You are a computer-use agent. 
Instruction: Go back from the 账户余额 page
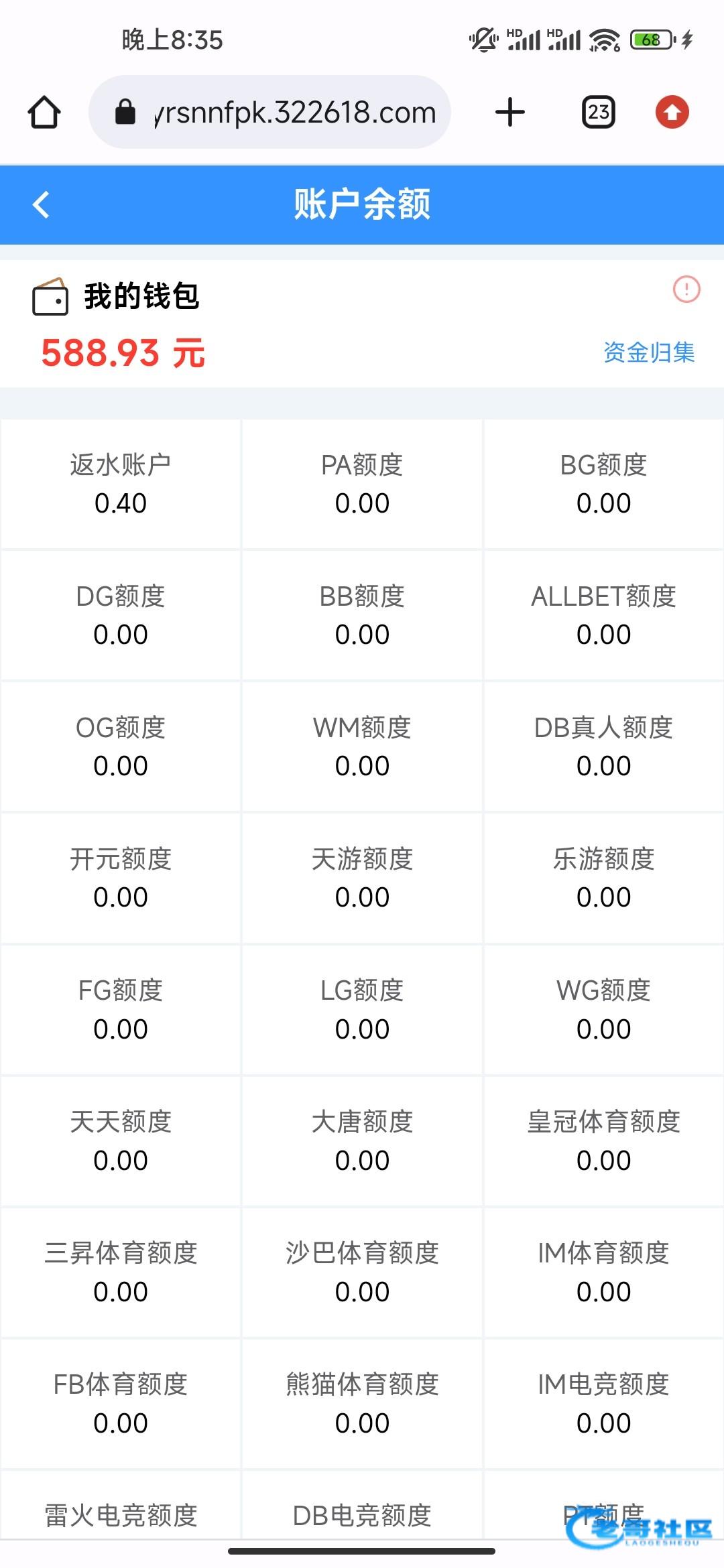pyautogui.click(x=42, y=204)
